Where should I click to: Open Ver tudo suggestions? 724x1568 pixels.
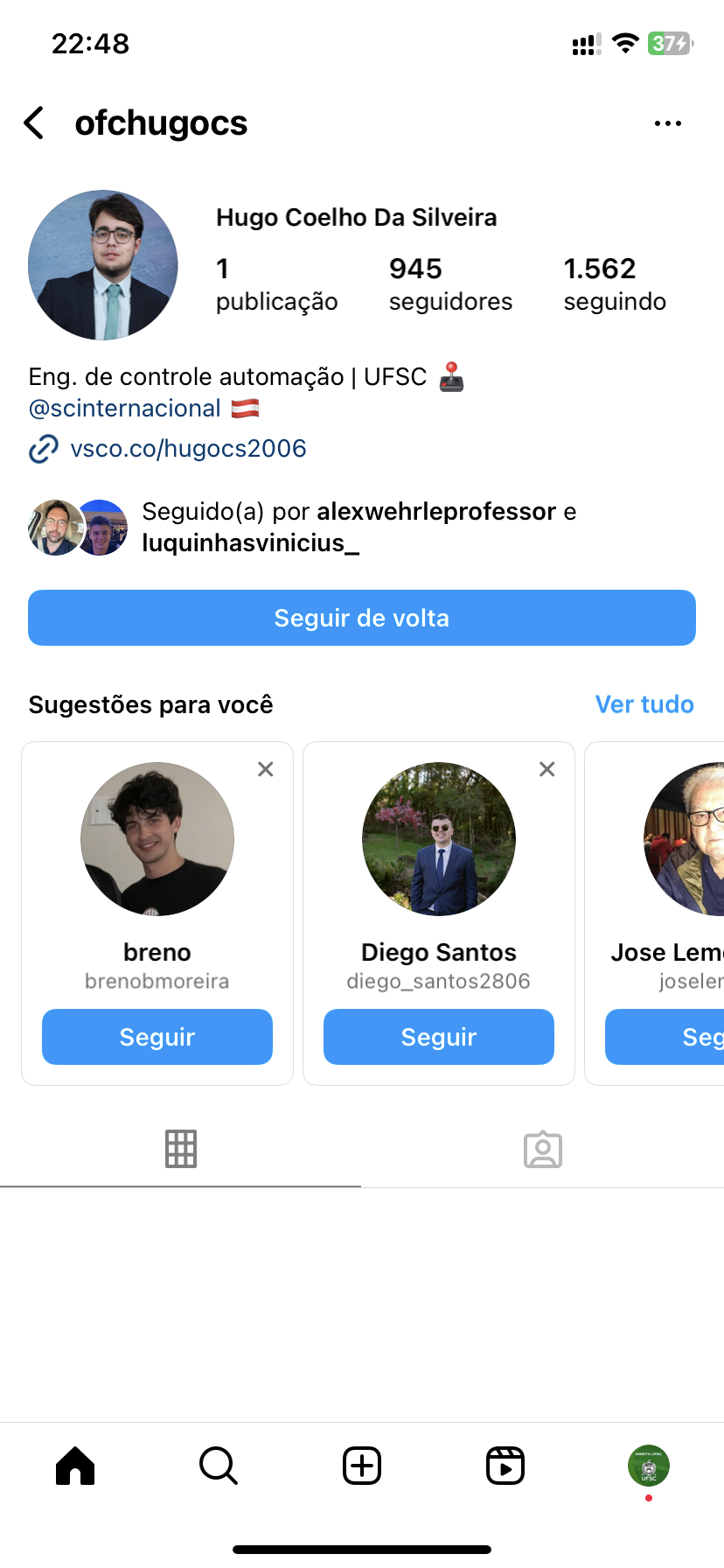[x=644, y=704]
